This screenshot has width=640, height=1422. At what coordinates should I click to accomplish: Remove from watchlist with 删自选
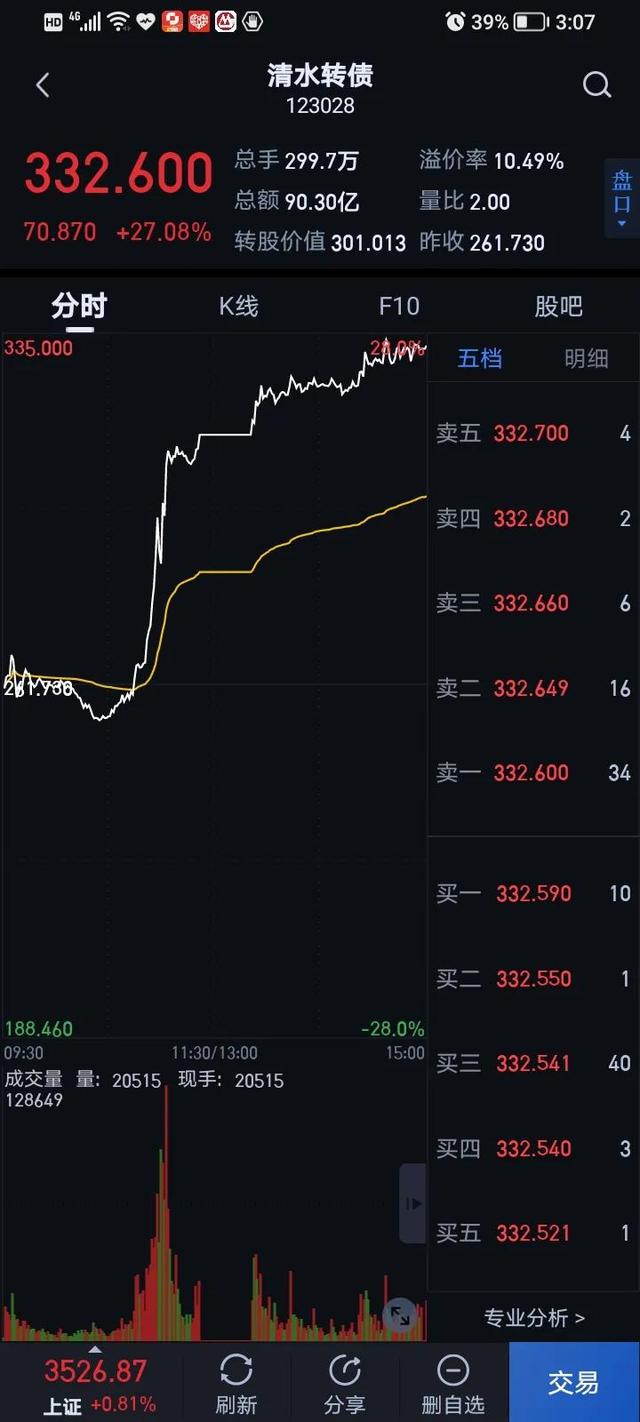452,1382
